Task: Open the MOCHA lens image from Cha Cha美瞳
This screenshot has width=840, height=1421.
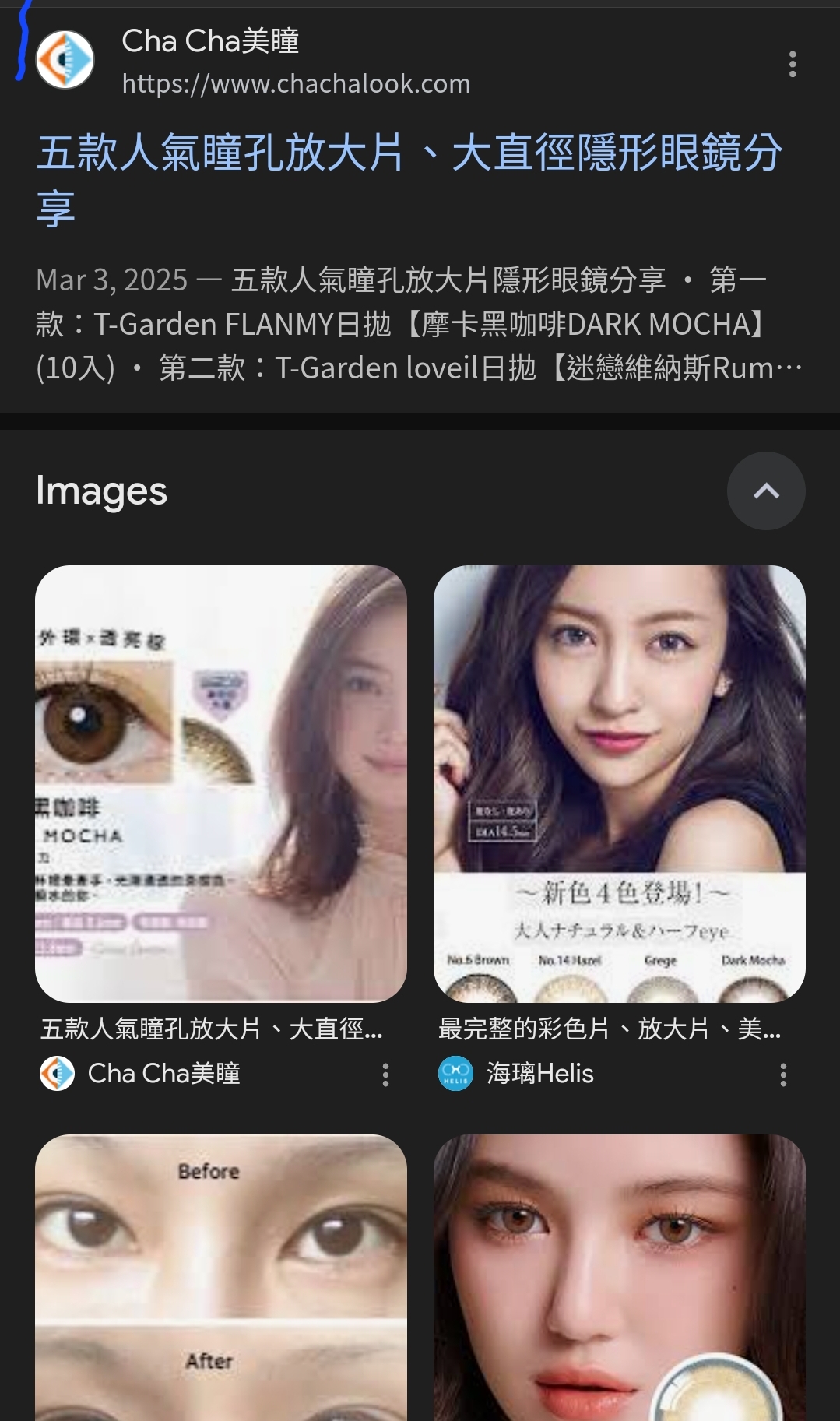Action: [x=221, y=783]
